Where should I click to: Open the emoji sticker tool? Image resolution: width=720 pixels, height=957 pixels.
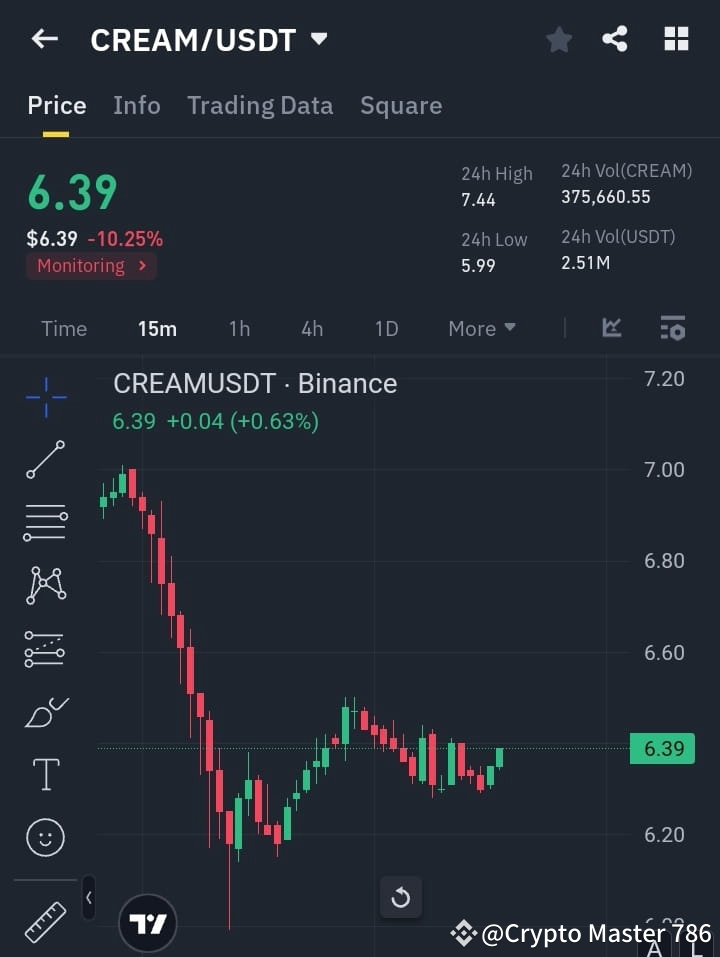pos(44,837)
